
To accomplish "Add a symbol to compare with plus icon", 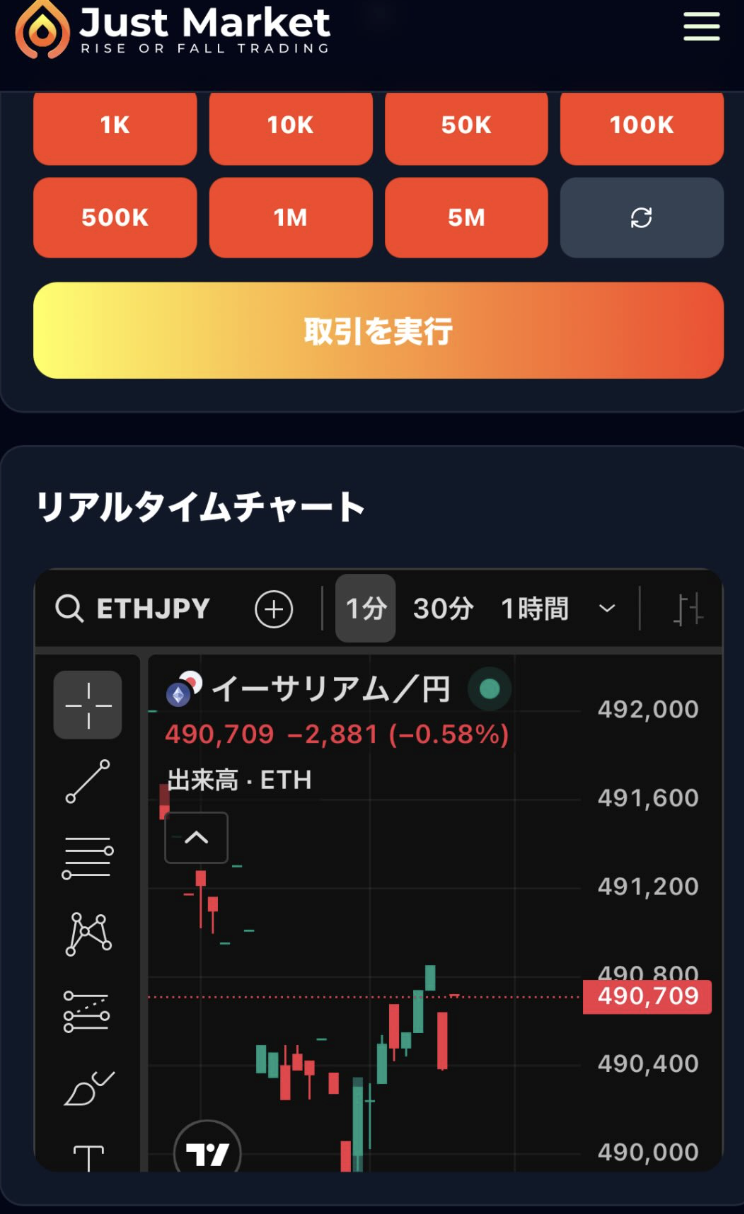I will (x=274, y=608).
